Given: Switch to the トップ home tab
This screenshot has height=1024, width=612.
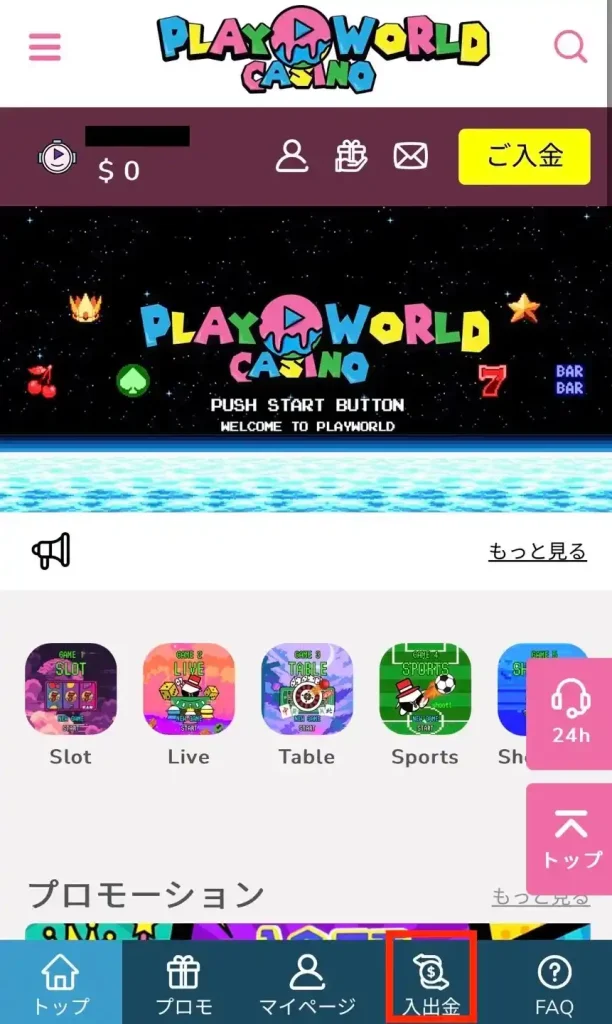Looking at the screenshot, I should point(61,983).
